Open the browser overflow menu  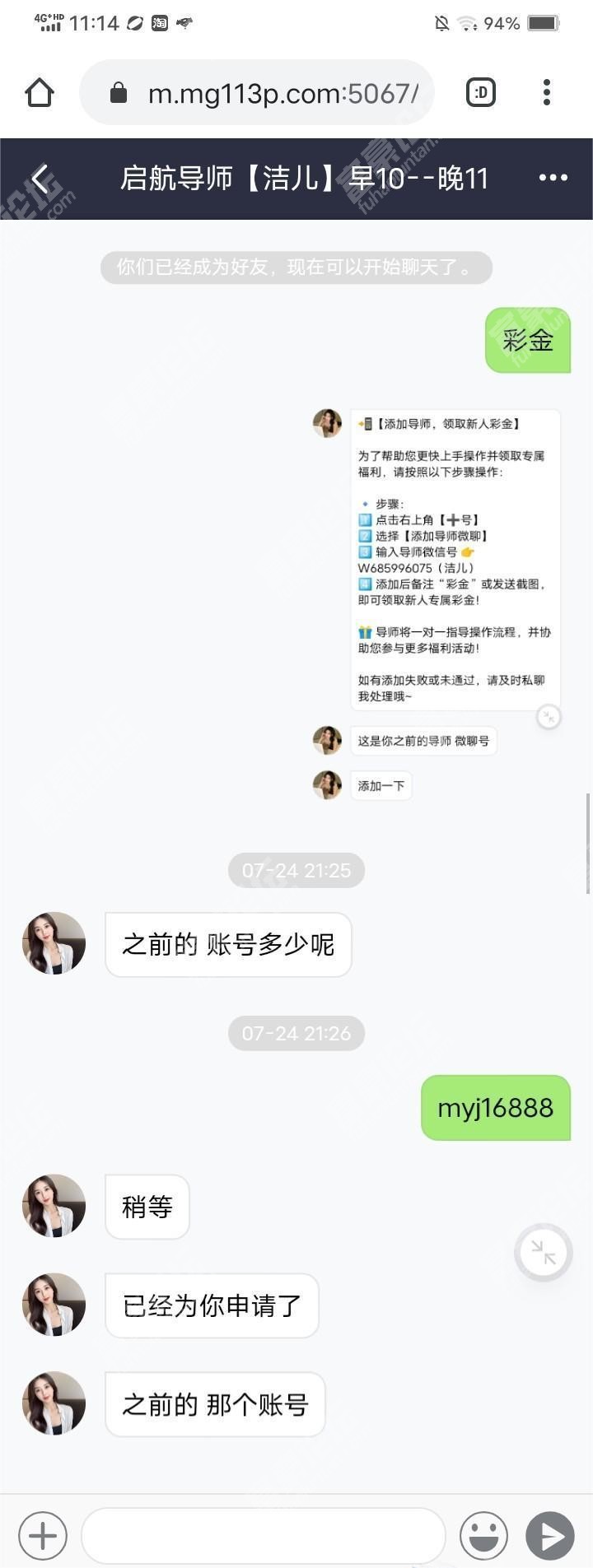pos(547,92)
